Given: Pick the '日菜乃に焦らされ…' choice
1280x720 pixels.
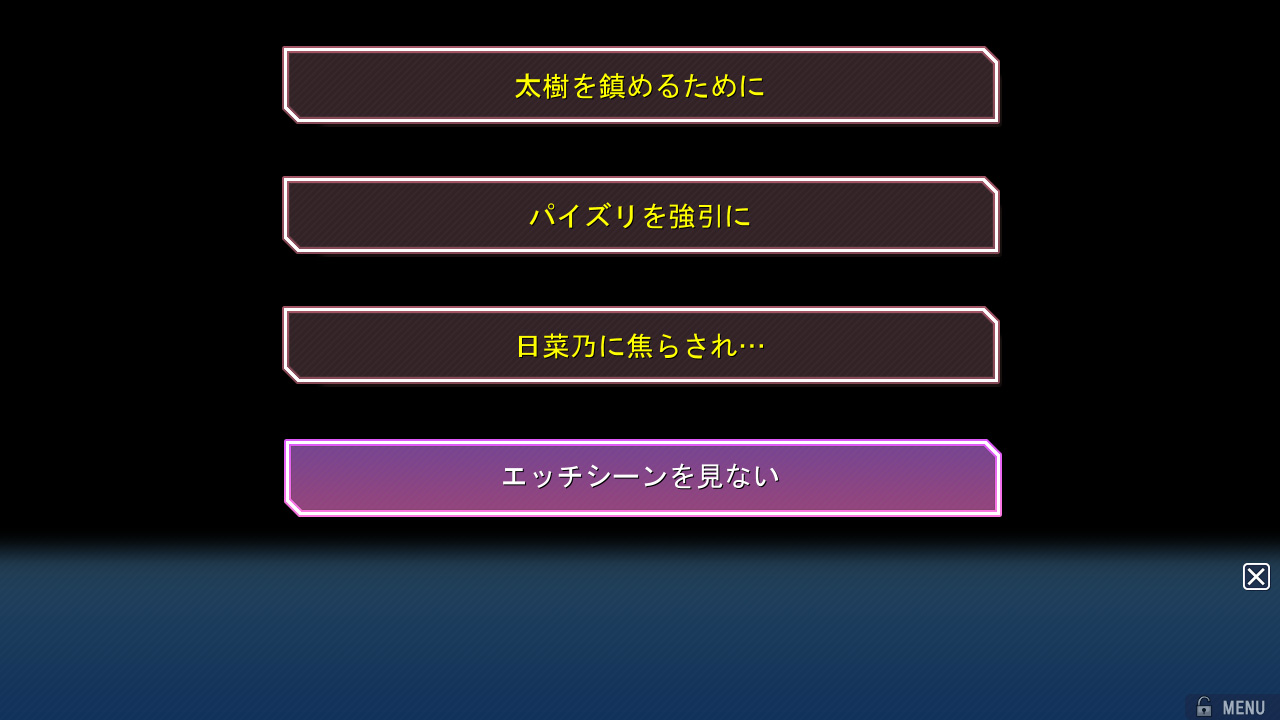Looking at the screenshot, I should [640, 346].
